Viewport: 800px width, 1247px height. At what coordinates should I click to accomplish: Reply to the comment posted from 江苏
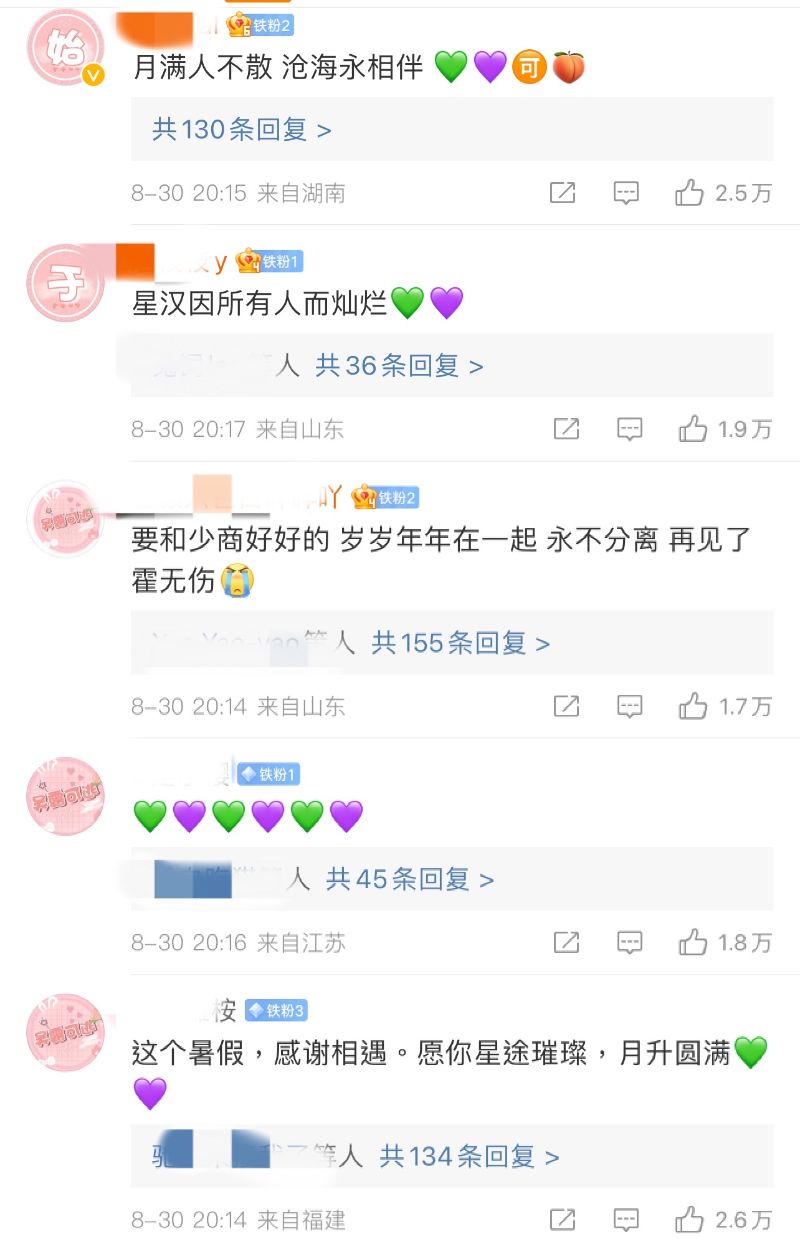[629, 942]
